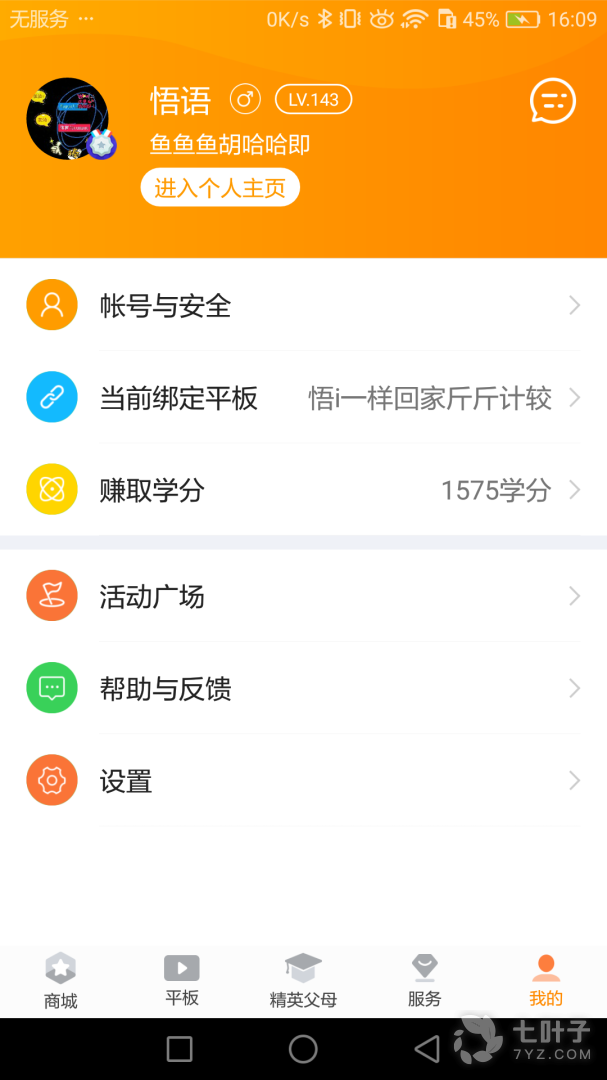Open 设置 row
The height and width of the screenshot is (1080, 607).
[x=303, y=781]
